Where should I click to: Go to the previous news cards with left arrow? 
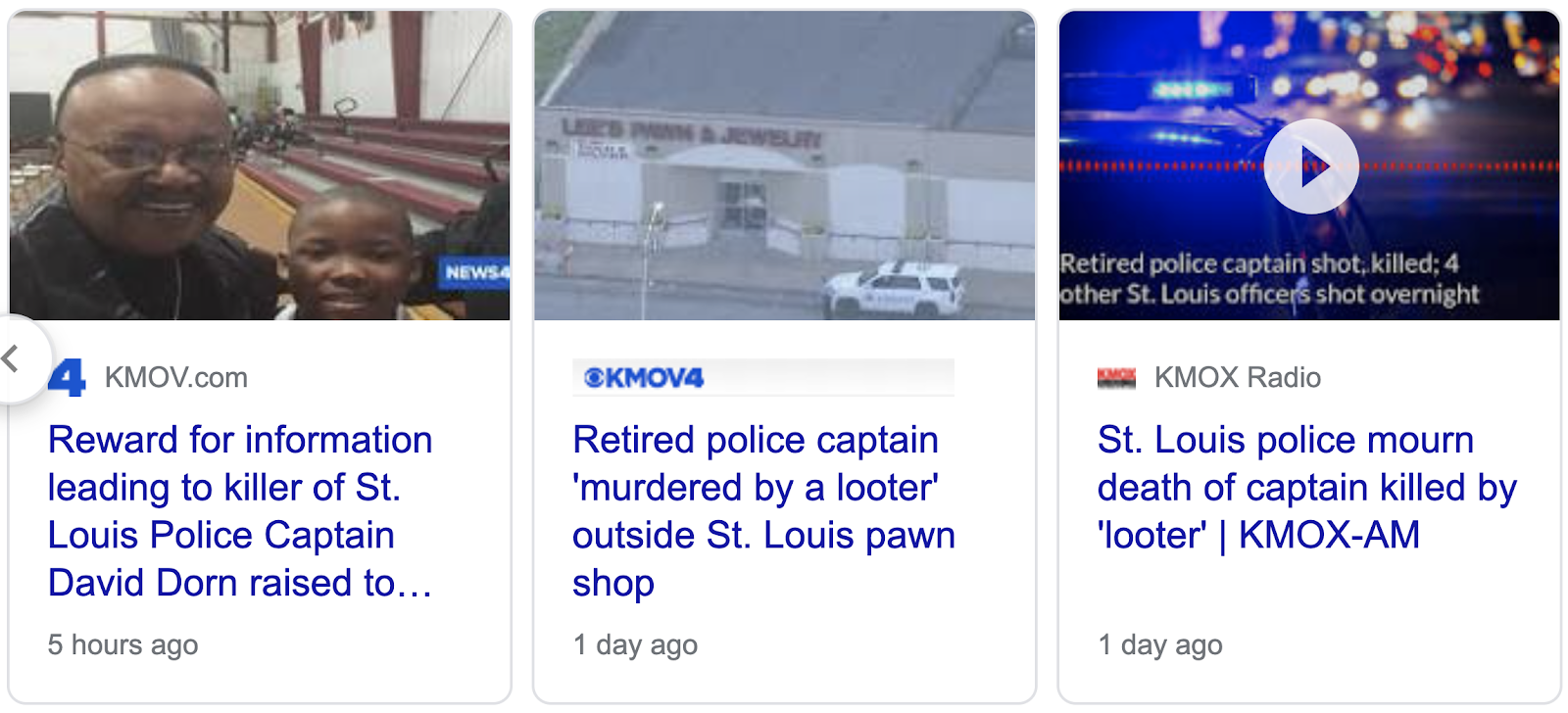[x=12, y=358]
